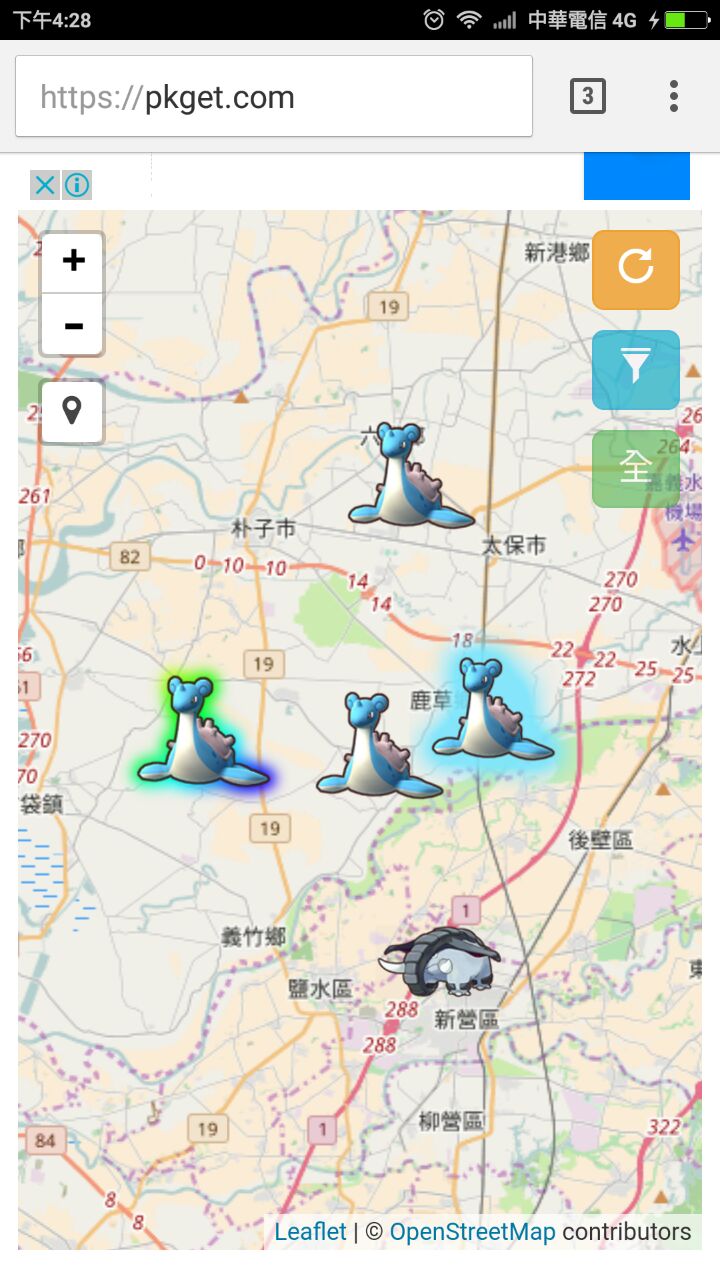
Task: Open the browser tab switcher
Action: 588,96
